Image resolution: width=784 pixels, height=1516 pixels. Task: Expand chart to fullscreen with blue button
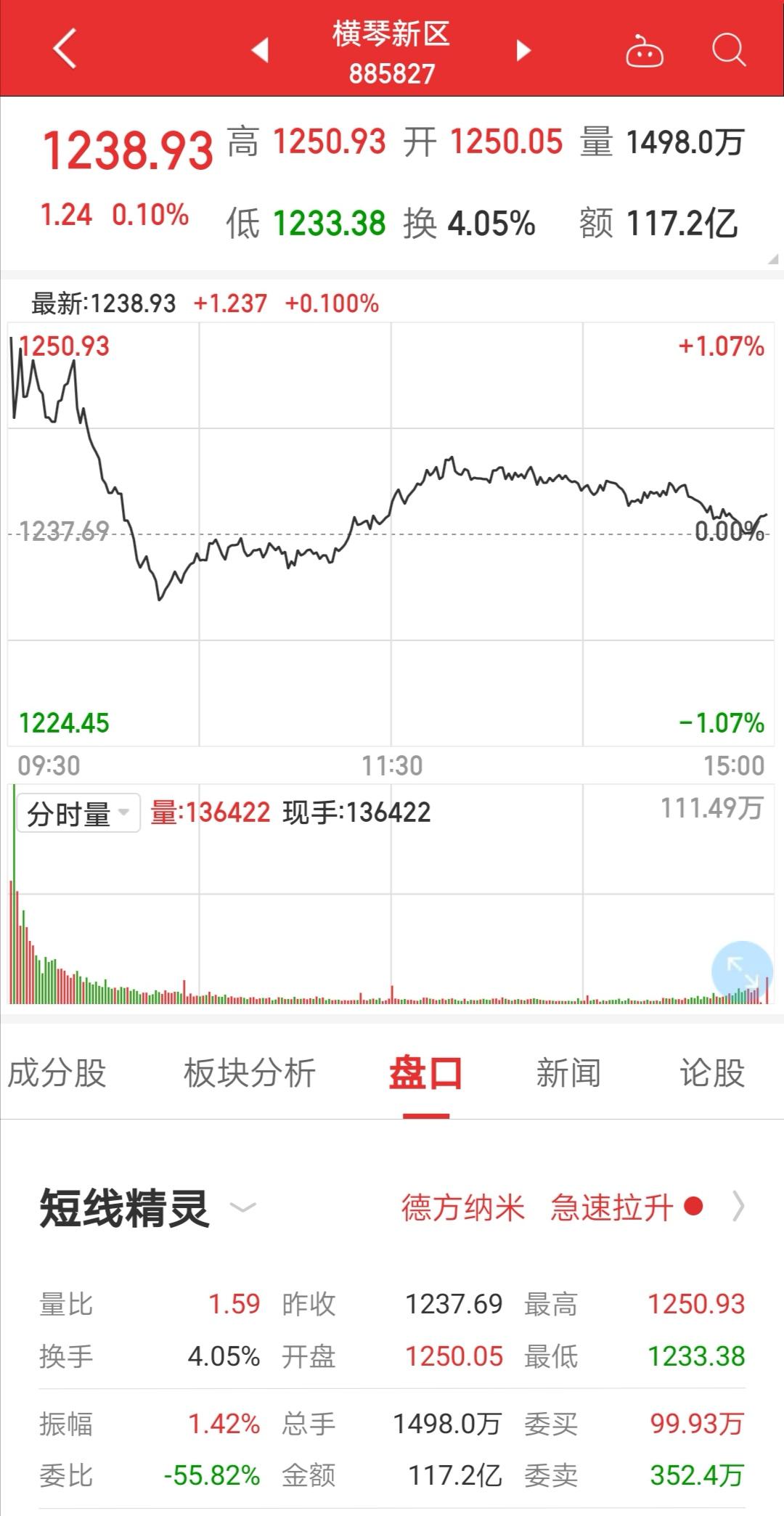pyautogui.click(x=742, y=971)
